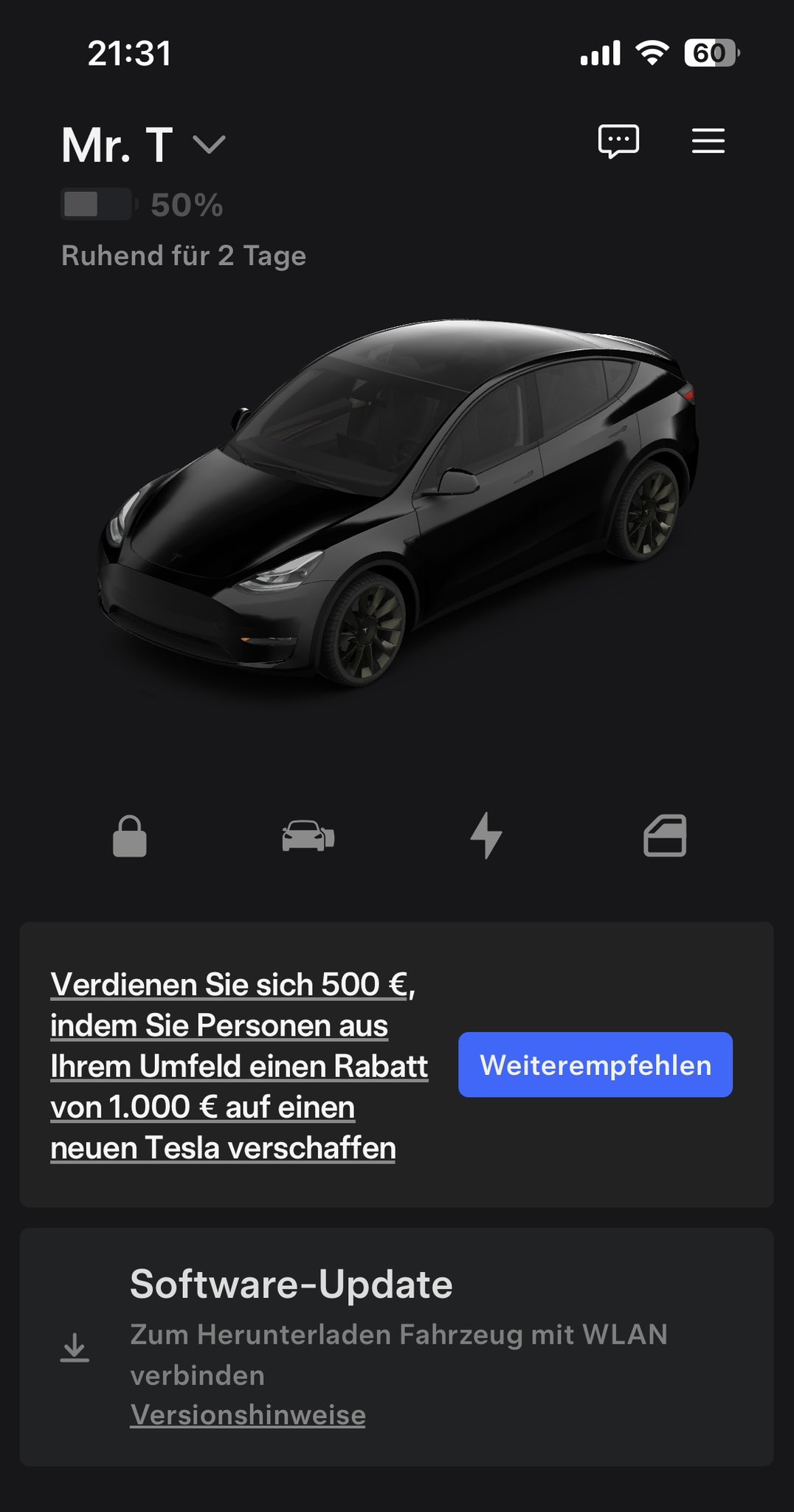Open the messages chat icon

coord(618,140)
